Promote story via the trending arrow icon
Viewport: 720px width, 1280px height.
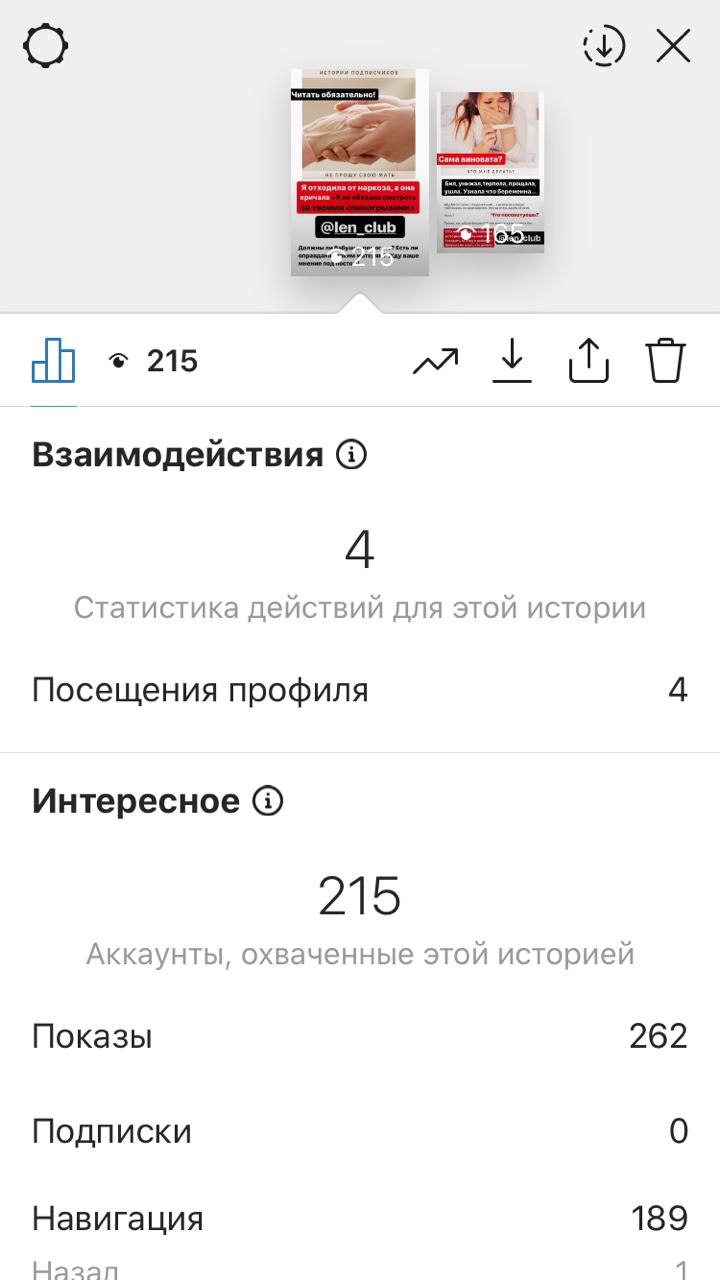[435, 361]
